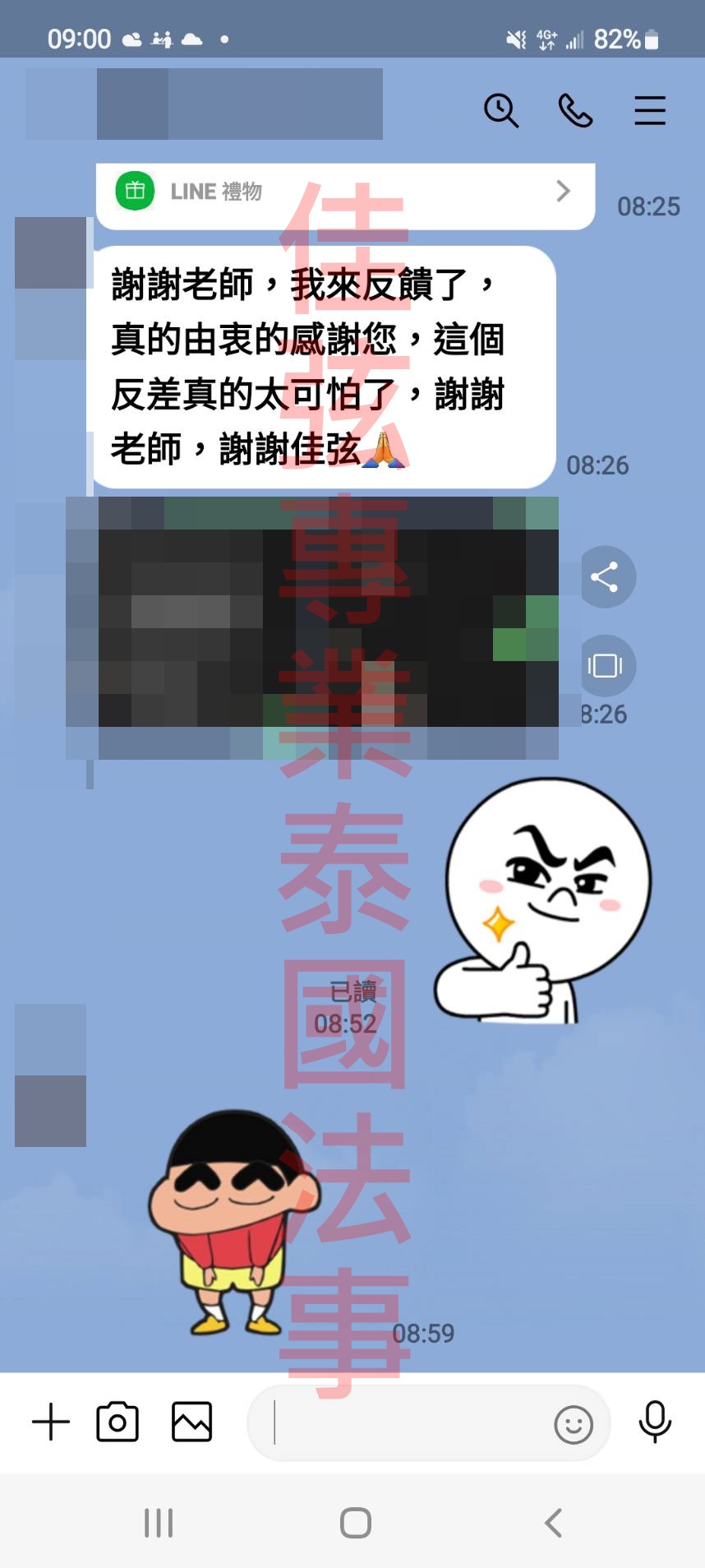Image resolution: width=705 pixels, height=1568 pixels.
Task: Start a voice call
Action: pyautogui.click(x=575, y=110)
